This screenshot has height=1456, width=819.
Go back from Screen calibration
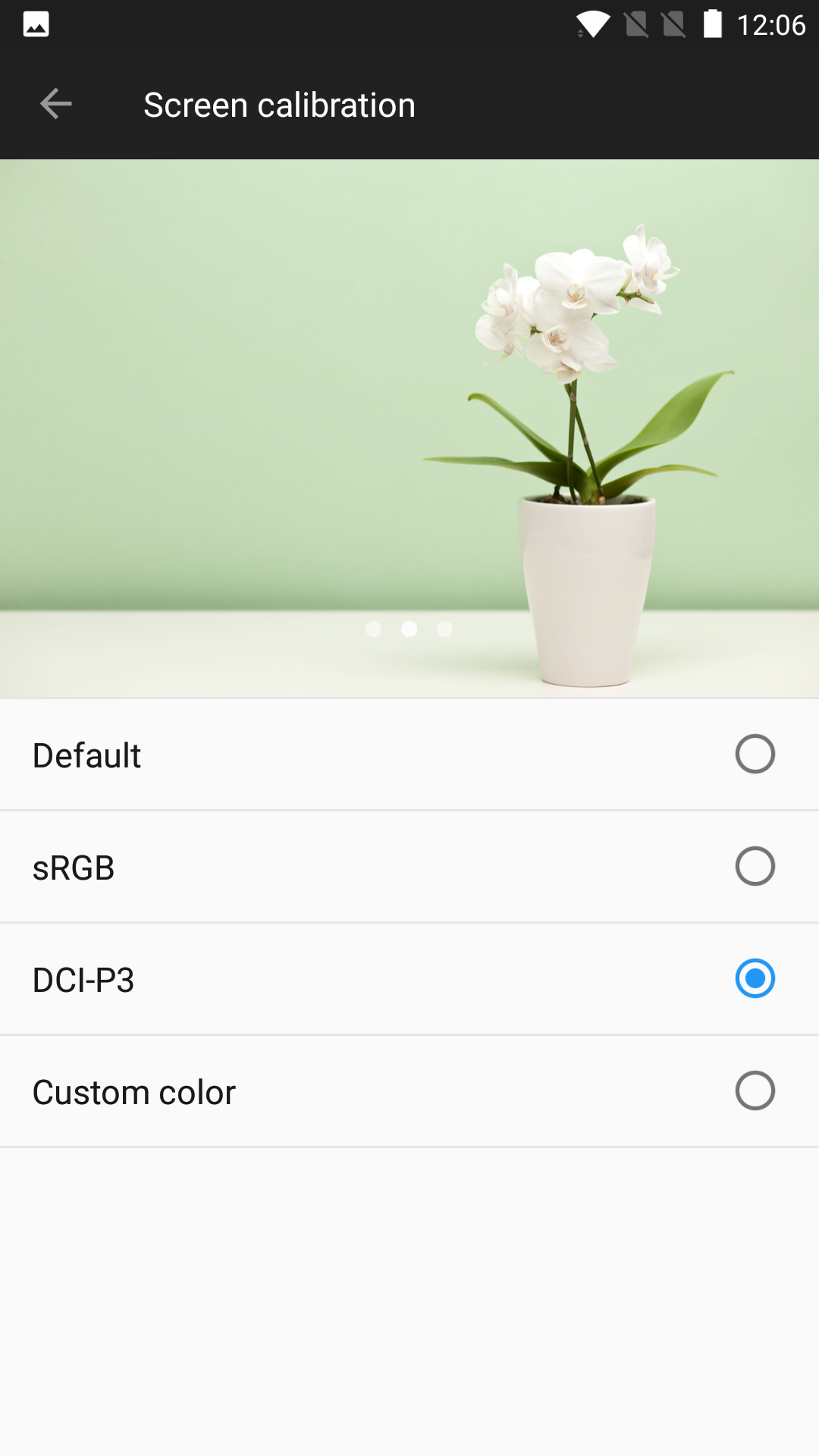tap(55, 104)
